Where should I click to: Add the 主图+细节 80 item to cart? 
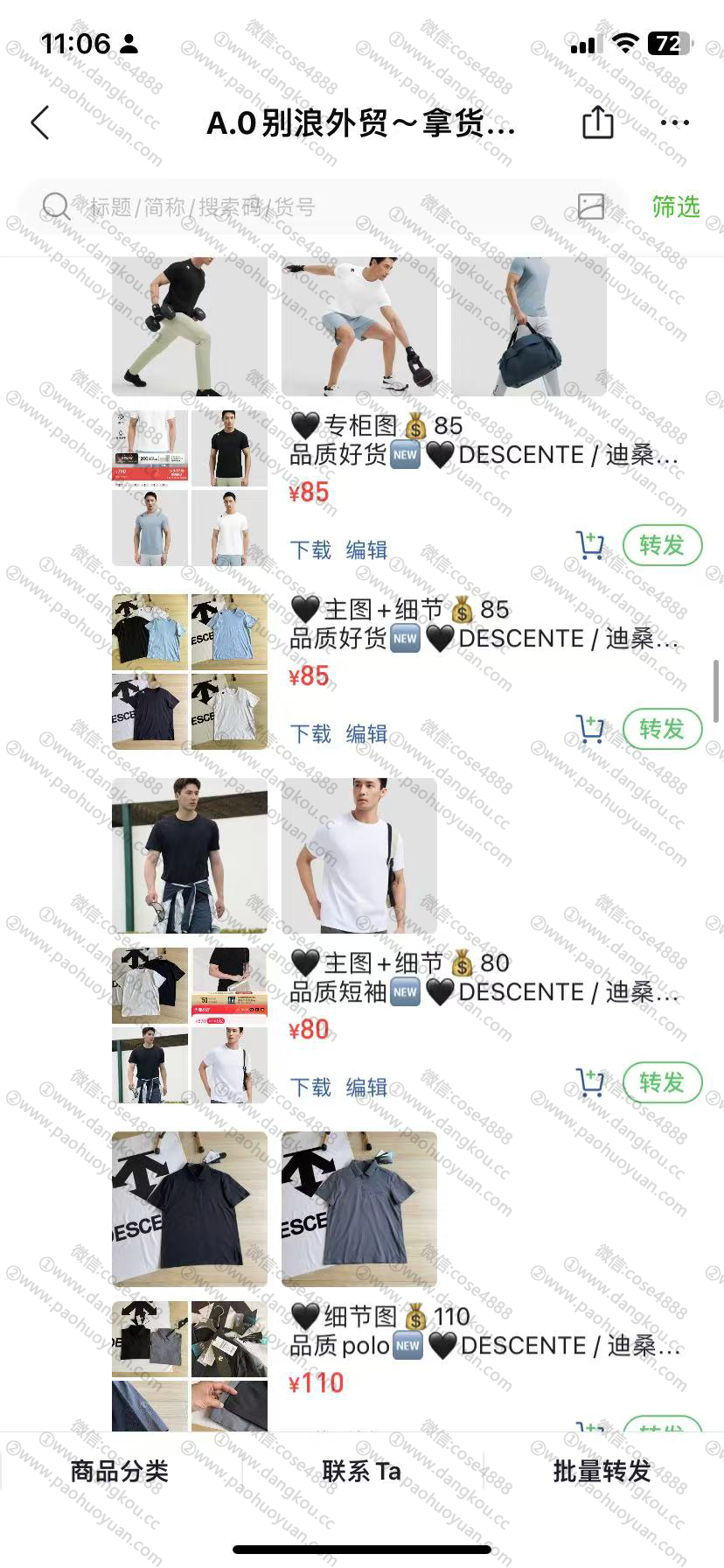pyautogui.click(x=591, y=1082)
